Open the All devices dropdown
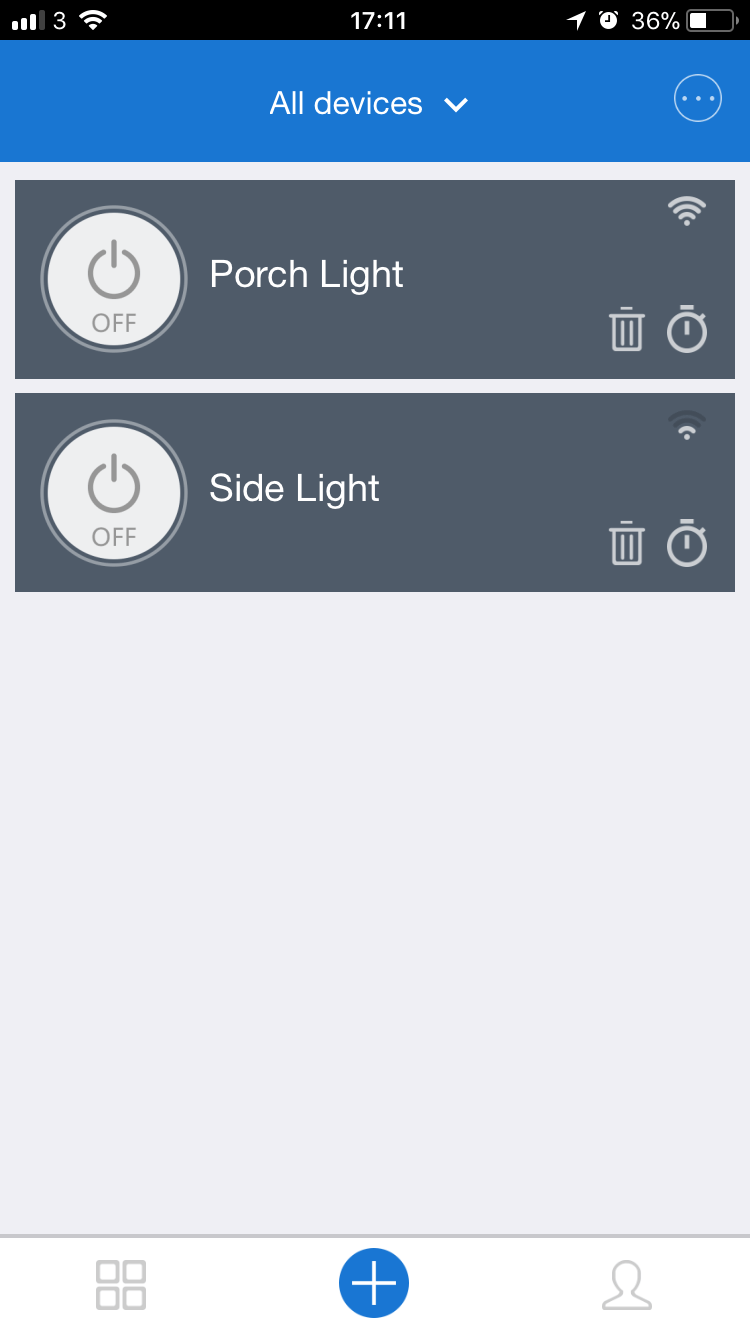The image size is (750, 1334). [x=368, y=103]
